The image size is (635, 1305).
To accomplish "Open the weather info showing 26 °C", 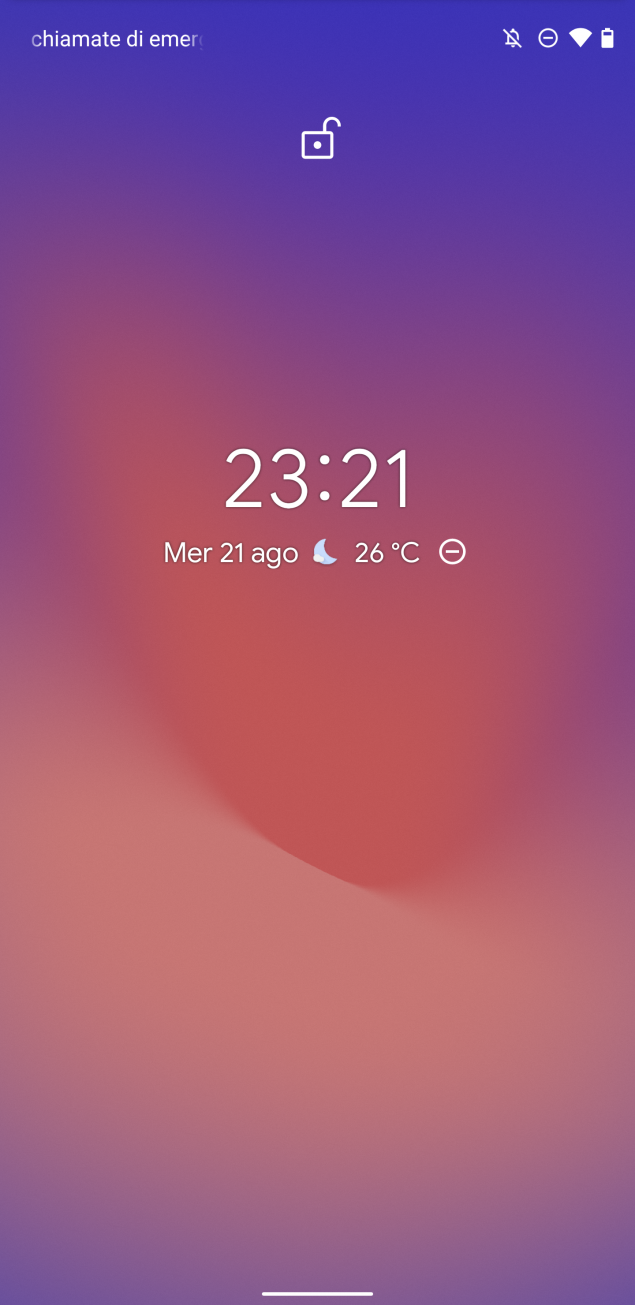I will click(x=366, y=552).
